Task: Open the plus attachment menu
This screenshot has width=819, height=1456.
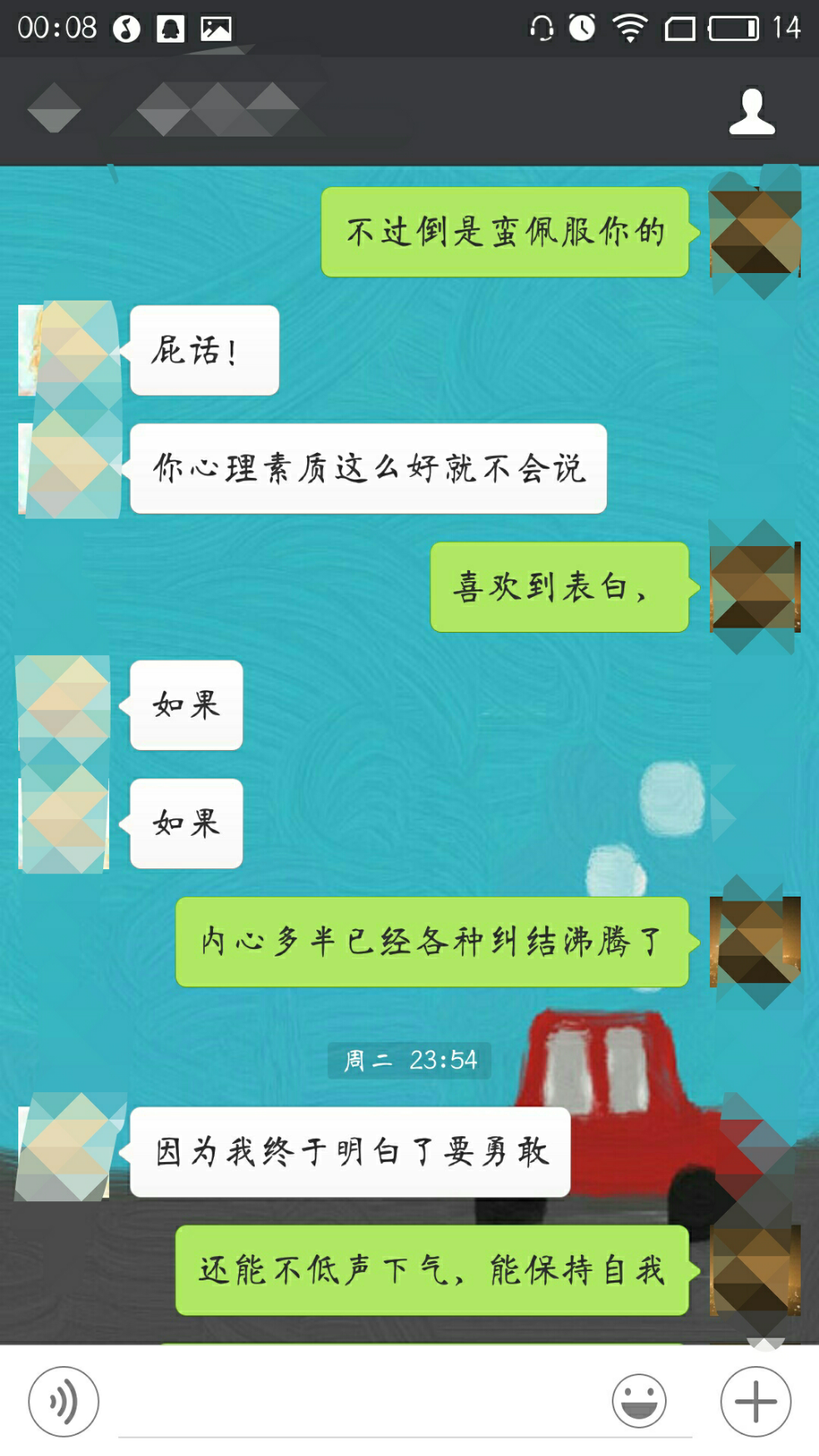Action: tap(755, 1401)
